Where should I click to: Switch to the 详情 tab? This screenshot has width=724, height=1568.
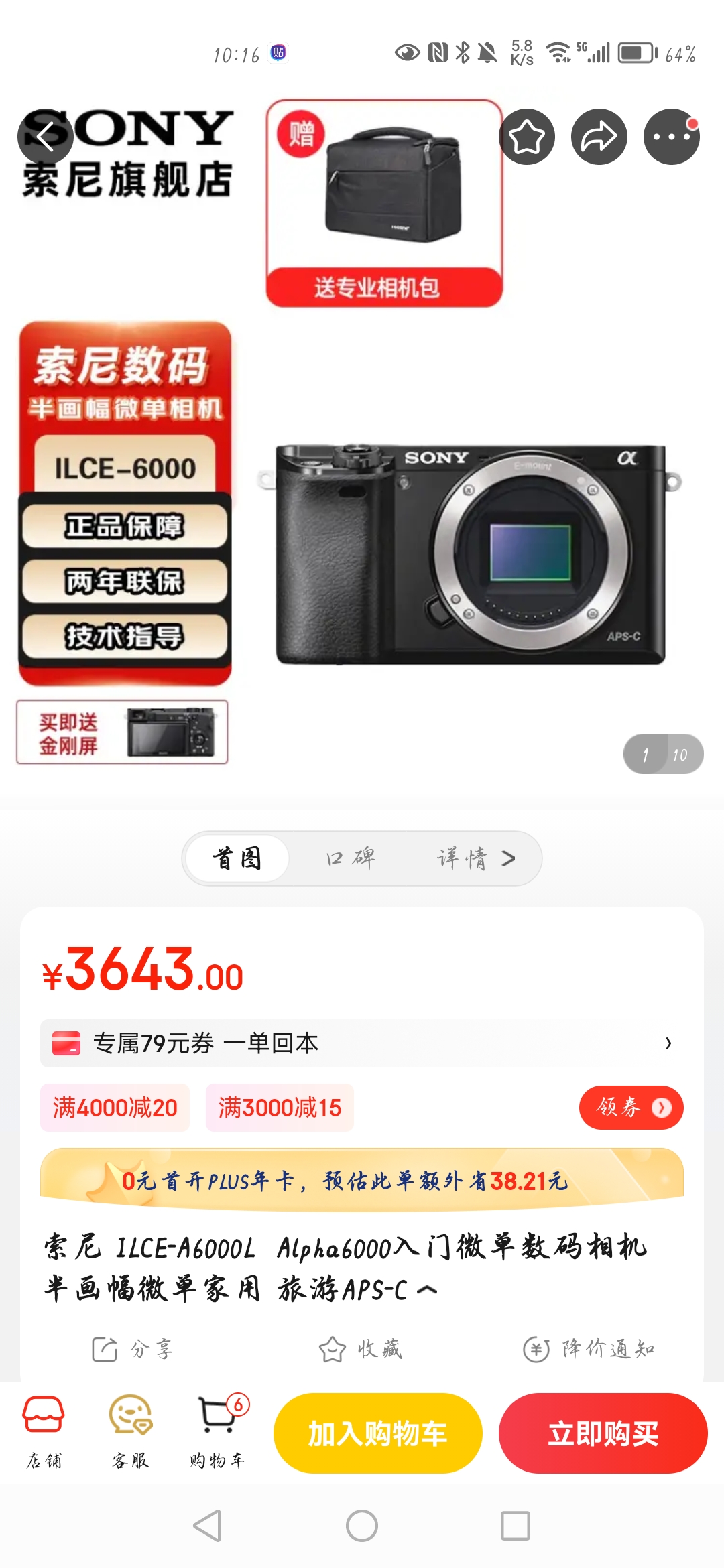point(475,858)
